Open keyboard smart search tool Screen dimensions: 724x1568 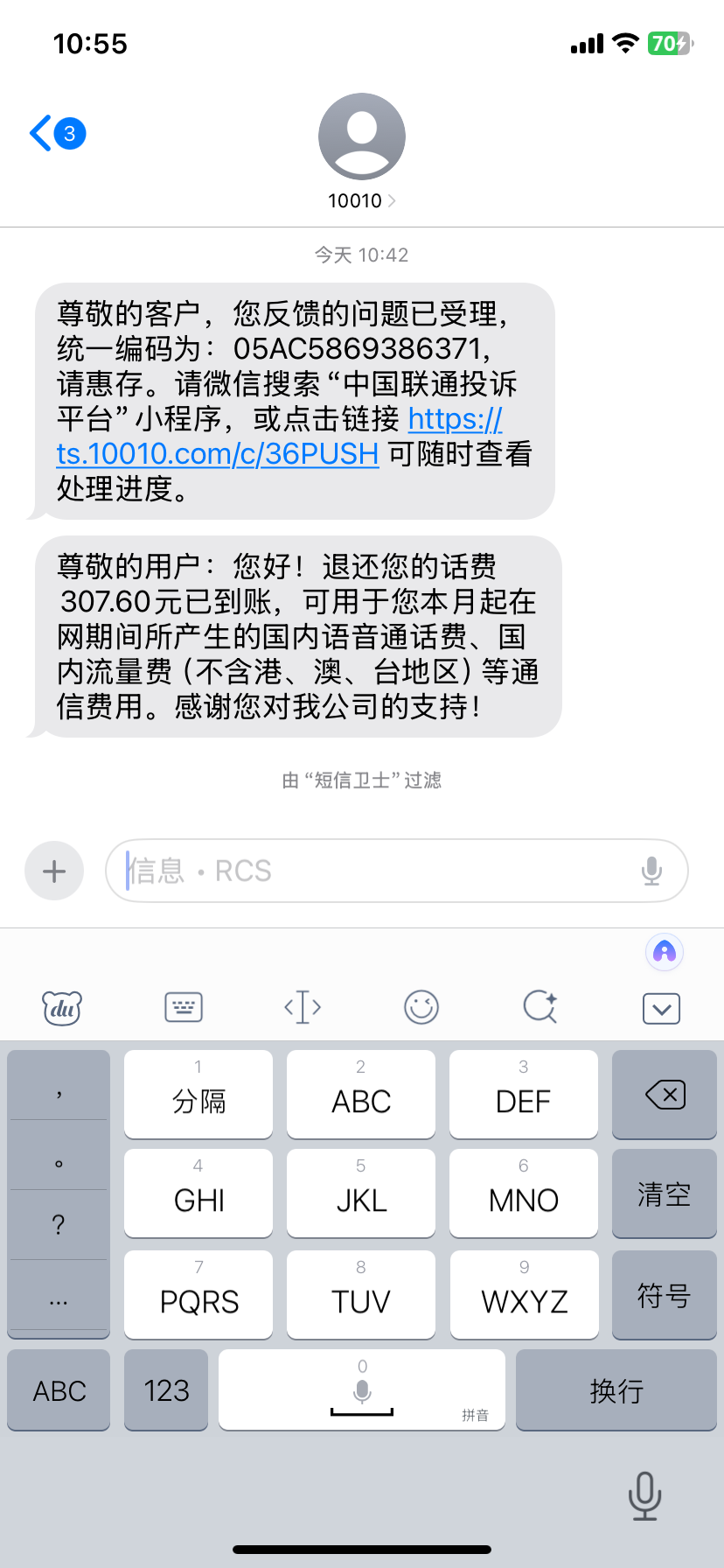540,1008
